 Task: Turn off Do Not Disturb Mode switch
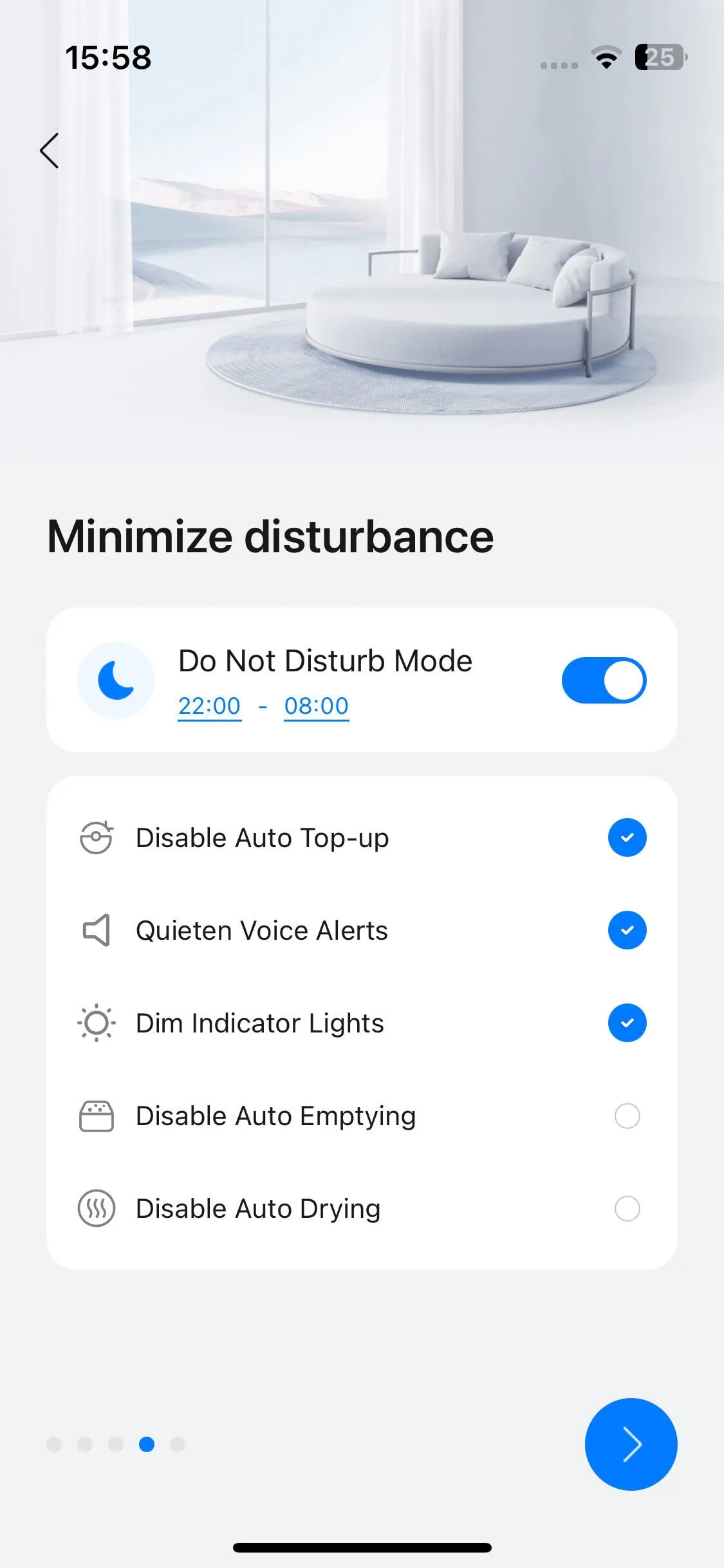(604, 680)
